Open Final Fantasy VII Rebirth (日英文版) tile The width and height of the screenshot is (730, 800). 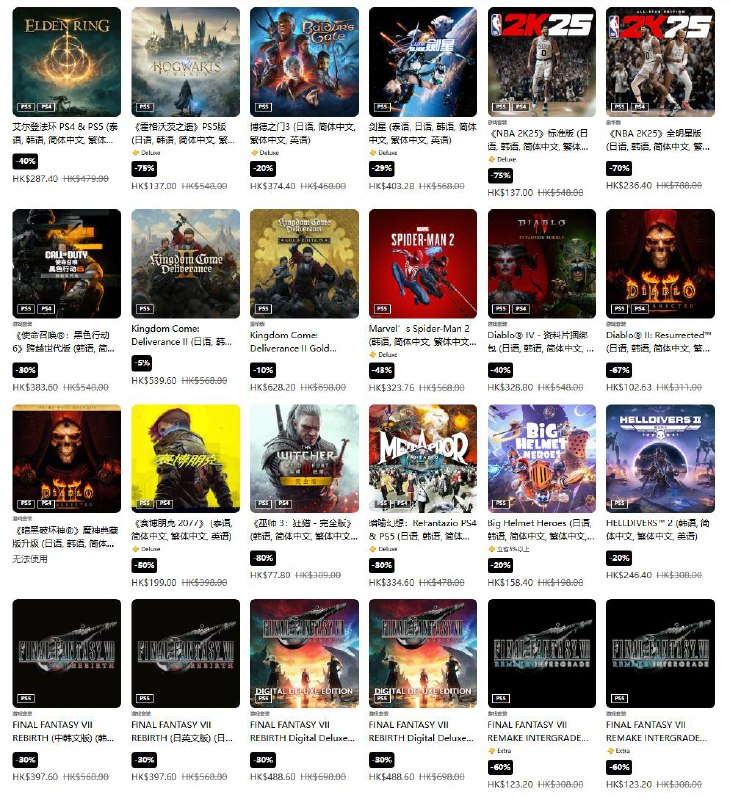[185, 653]
